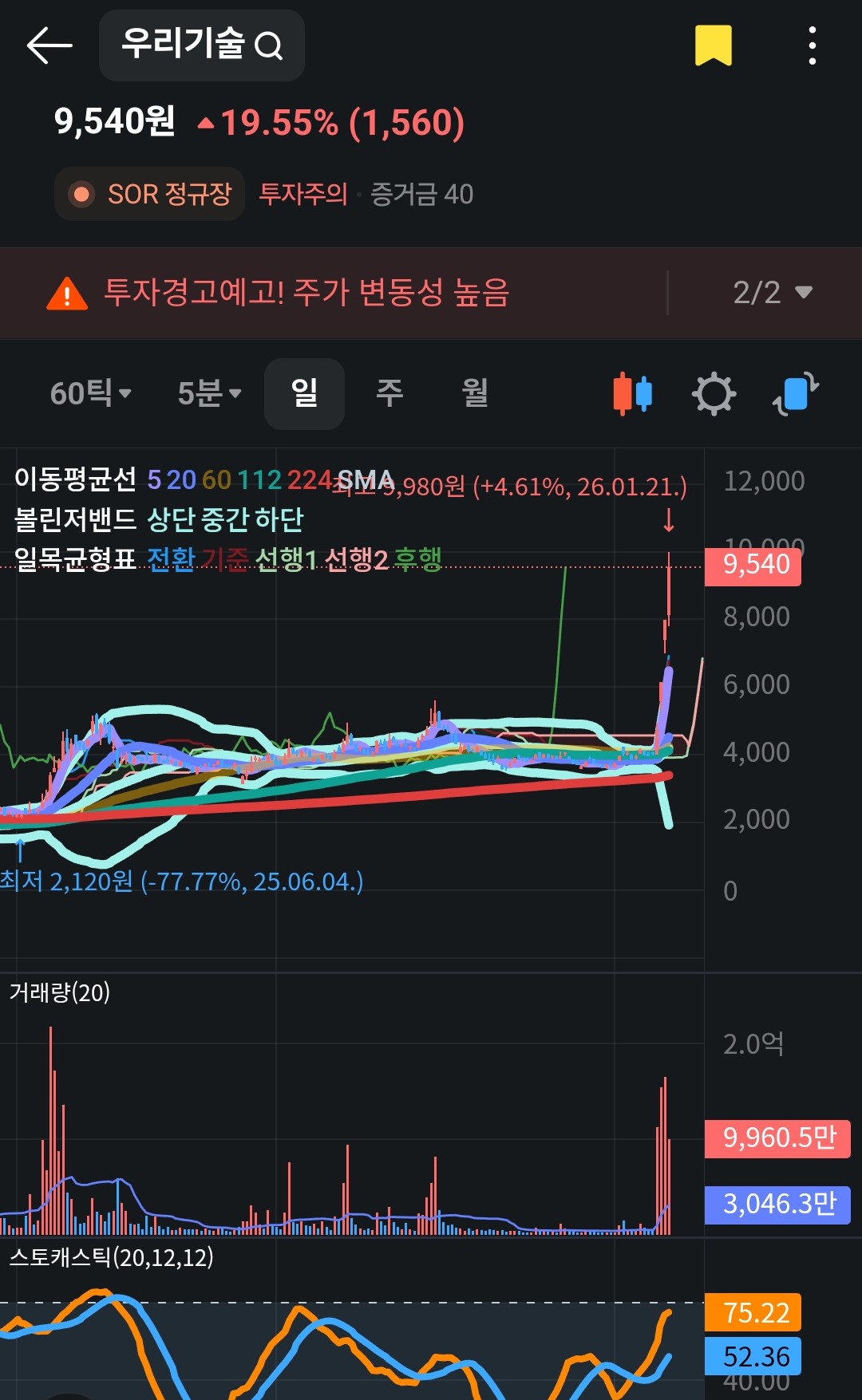Open chart settings gear
Image resolution: width=862 pixels, height=1400 pixels.
pyautogui.click(x=713, y=393)
